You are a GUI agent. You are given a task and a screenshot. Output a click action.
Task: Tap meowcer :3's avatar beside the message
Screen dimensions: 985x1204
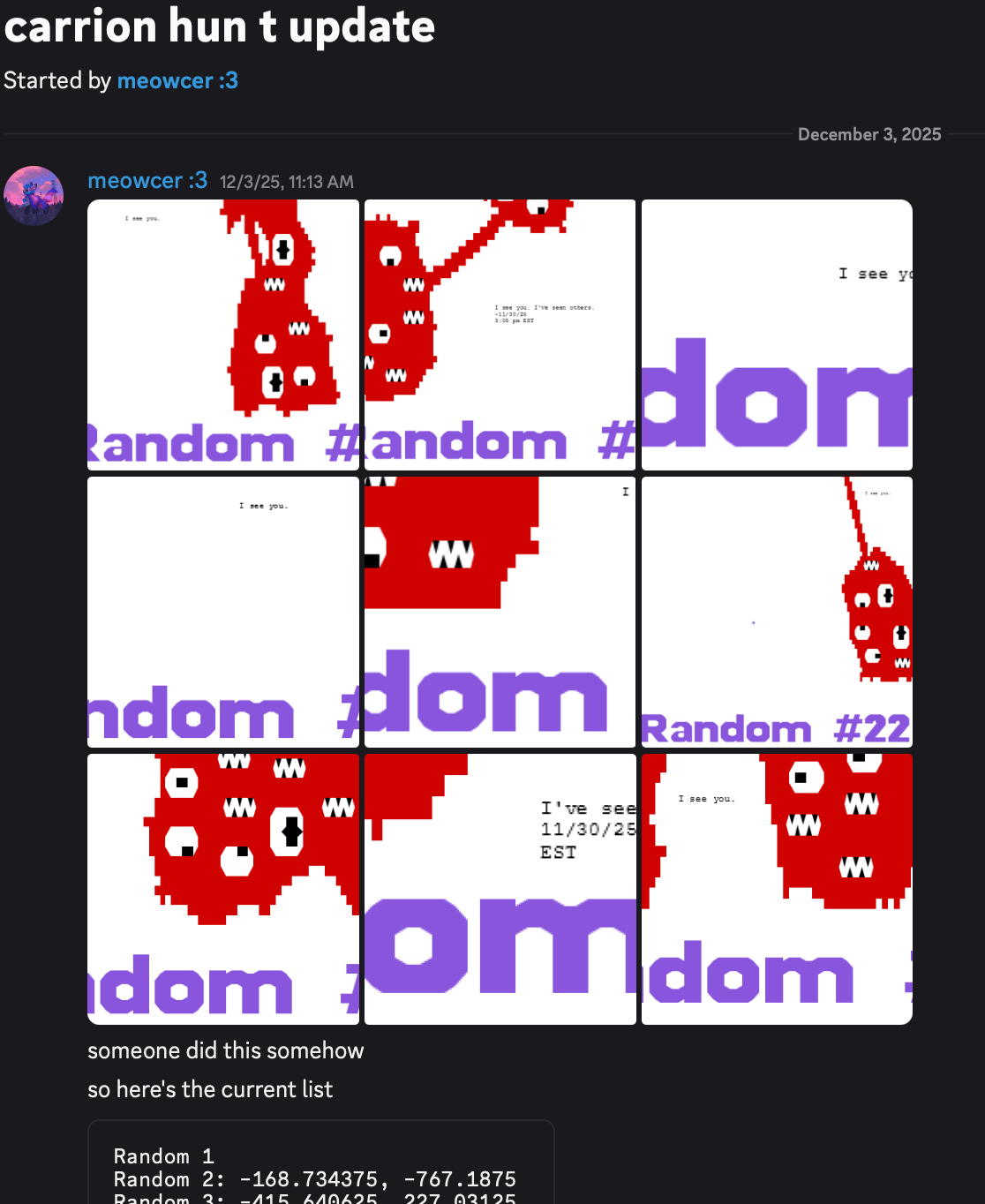(x=34, y=196)
